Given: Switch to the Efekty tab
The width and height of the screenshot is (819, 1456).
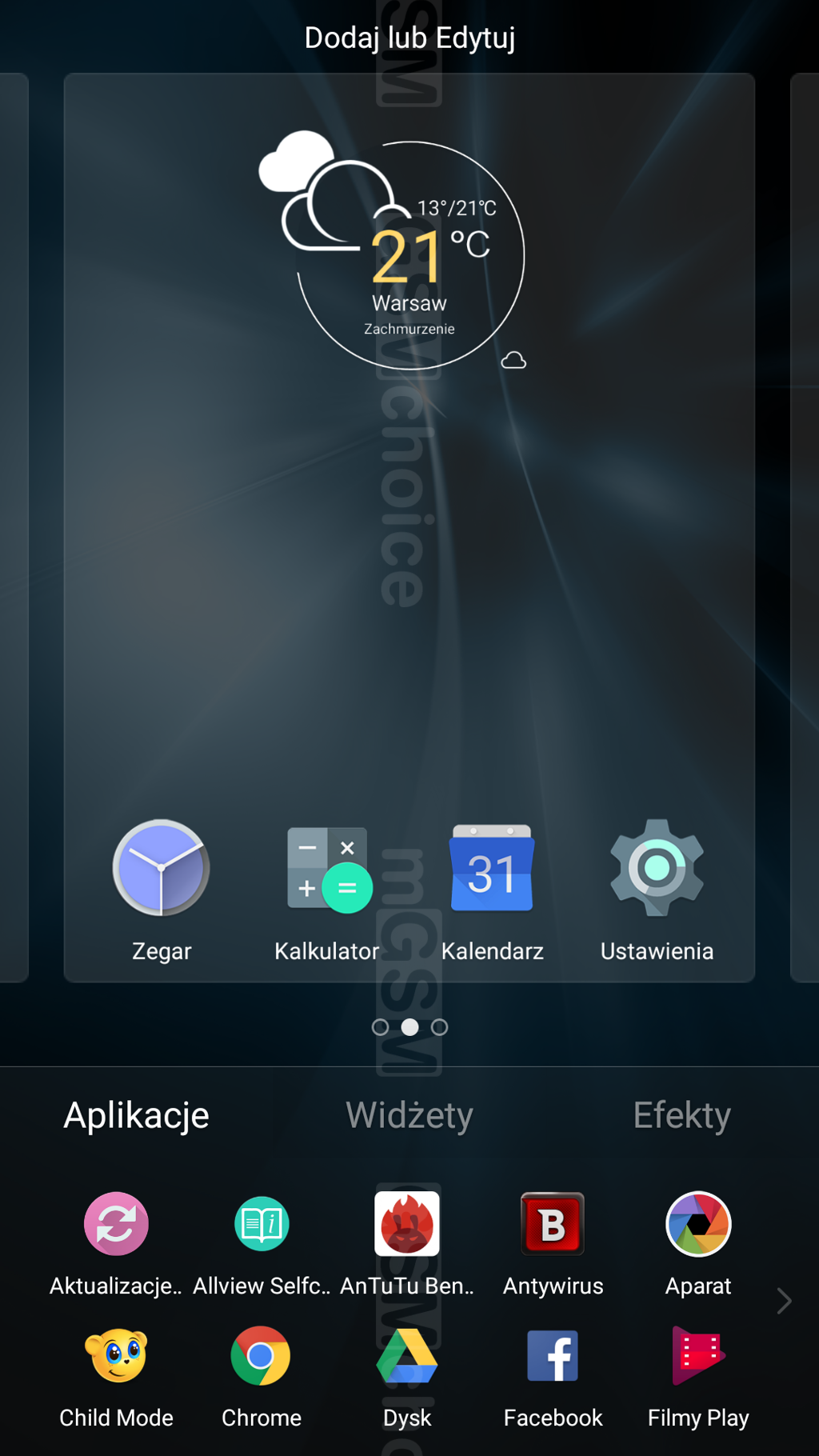Looking at the screenshot, I should (x=681, y=1114).
